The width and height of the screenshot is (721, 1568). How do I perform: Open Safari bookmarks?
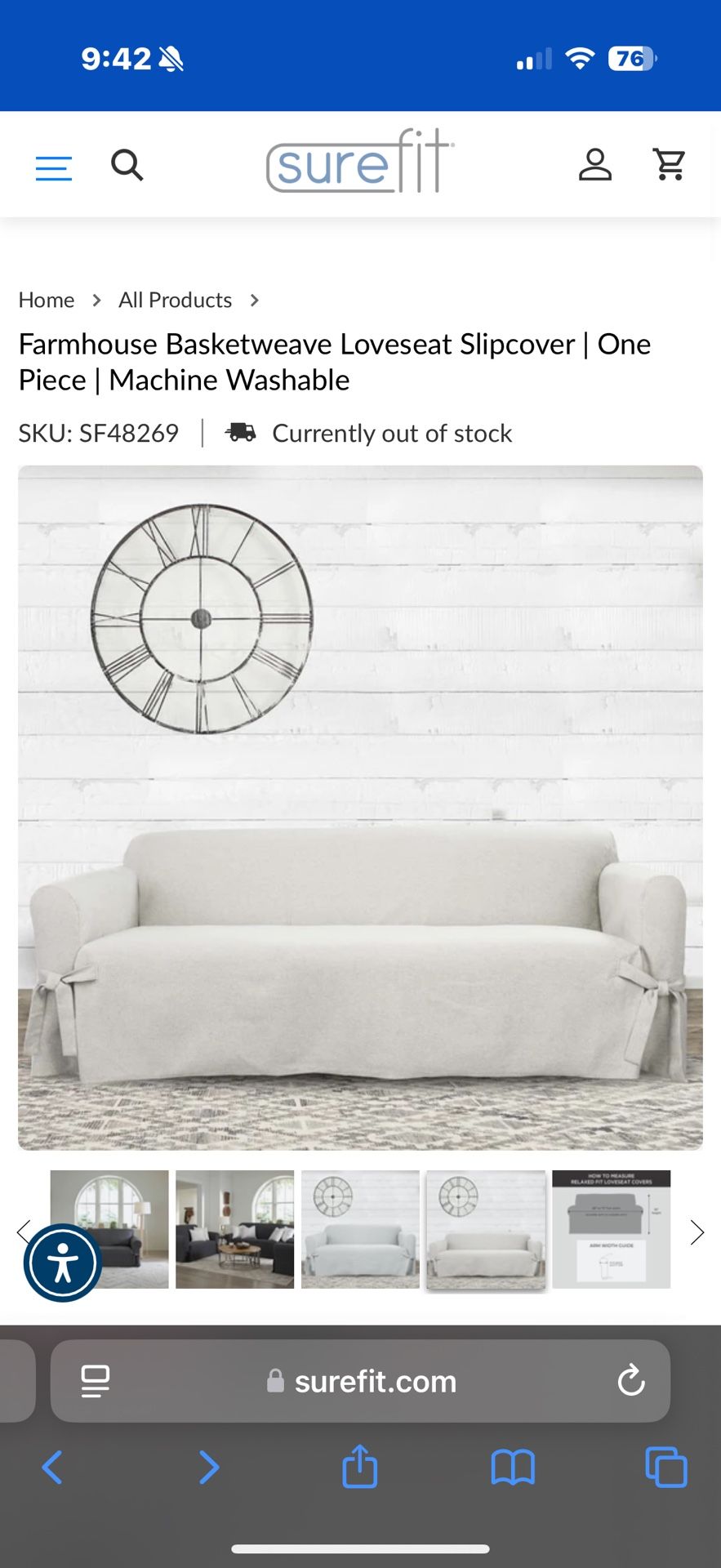coord(513,1467)
